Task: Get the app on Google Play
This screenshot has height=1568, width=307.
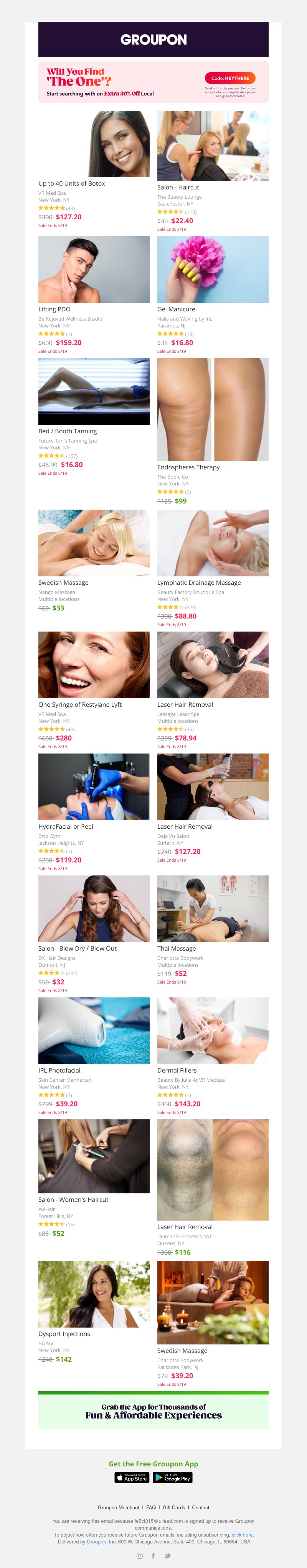Action: coord(172,1477)
